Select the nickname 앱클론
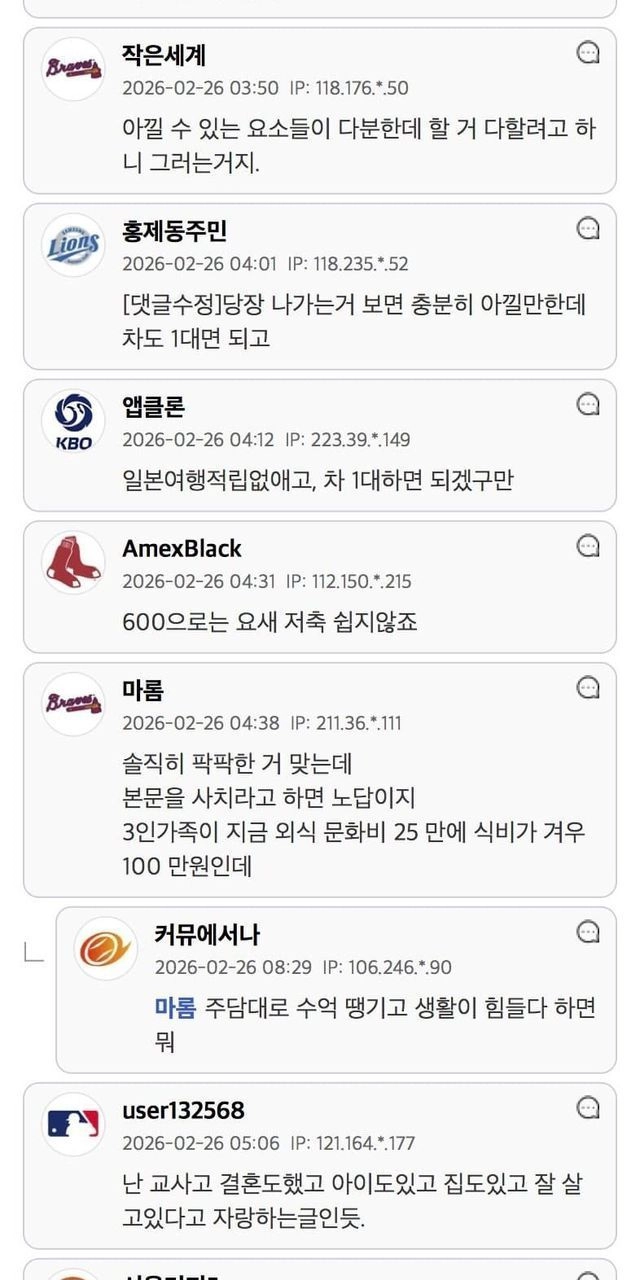The height and width of the screenshot is (1280, 640). click(153, 407)
